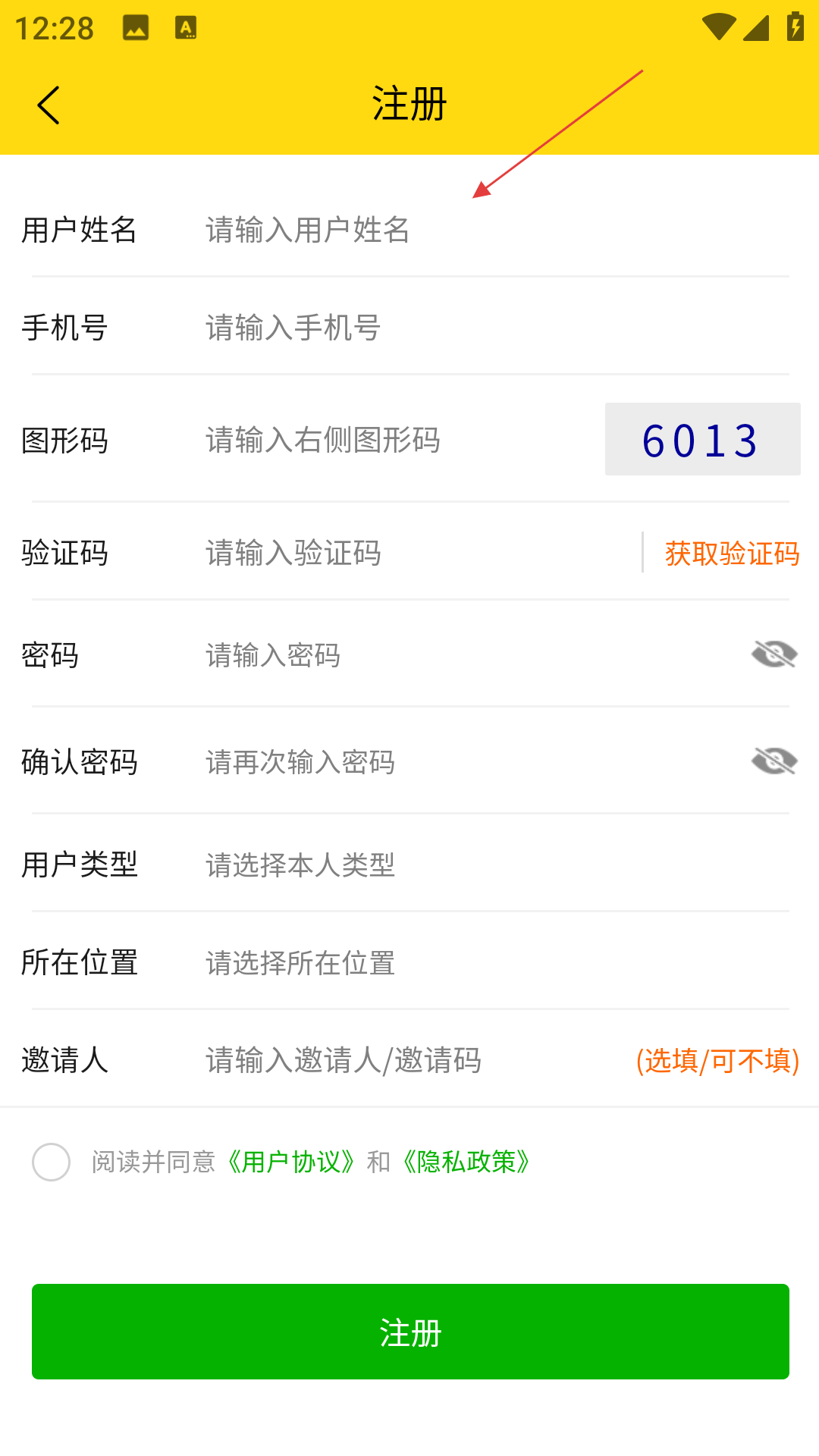
Task: Select the 图形码 input field
Action: (394, 440)
